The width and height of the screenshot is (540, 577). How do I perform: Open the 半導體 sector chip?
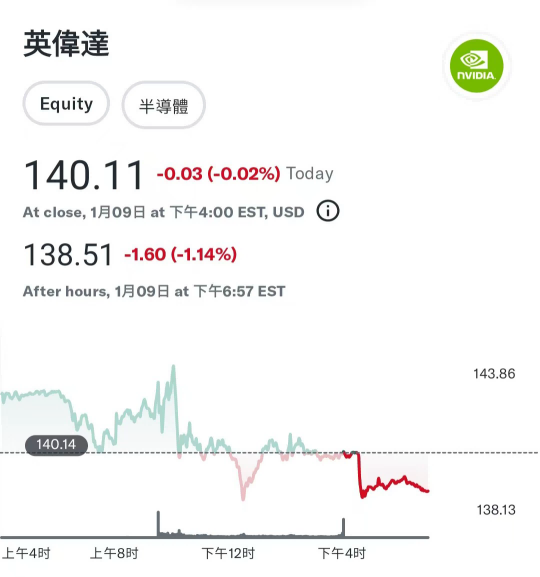163,105
